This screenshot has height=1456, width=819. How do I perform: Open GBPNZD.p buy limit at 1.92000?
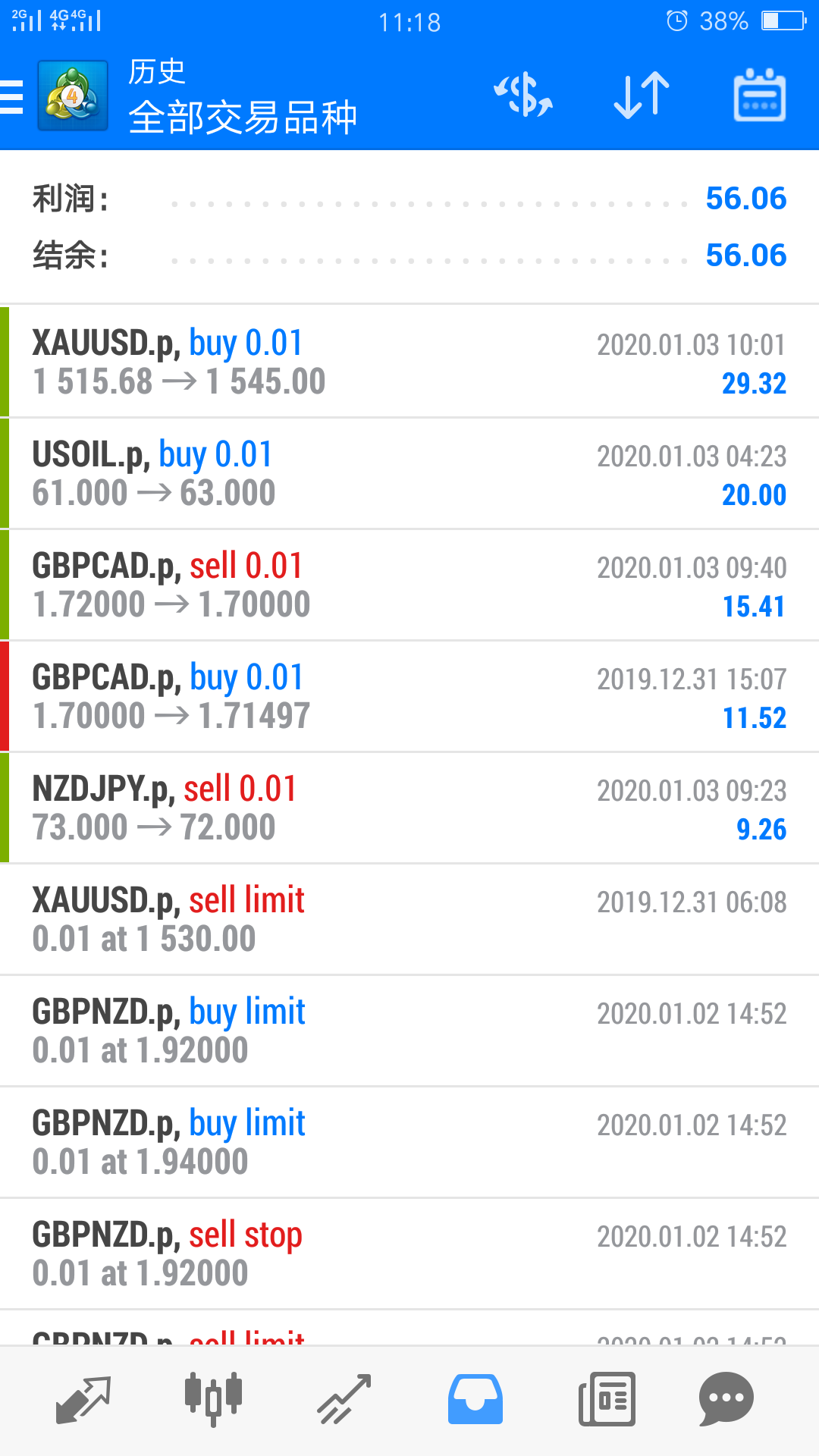[409, 1031]
